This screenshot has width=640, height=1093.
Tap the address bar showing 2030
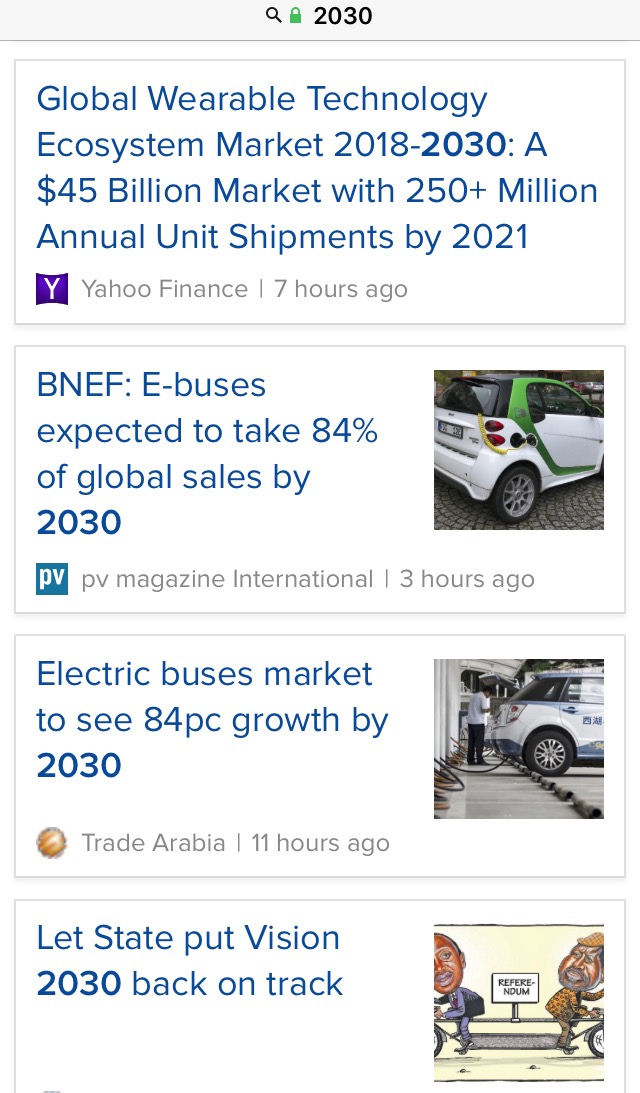coord(320,16)
